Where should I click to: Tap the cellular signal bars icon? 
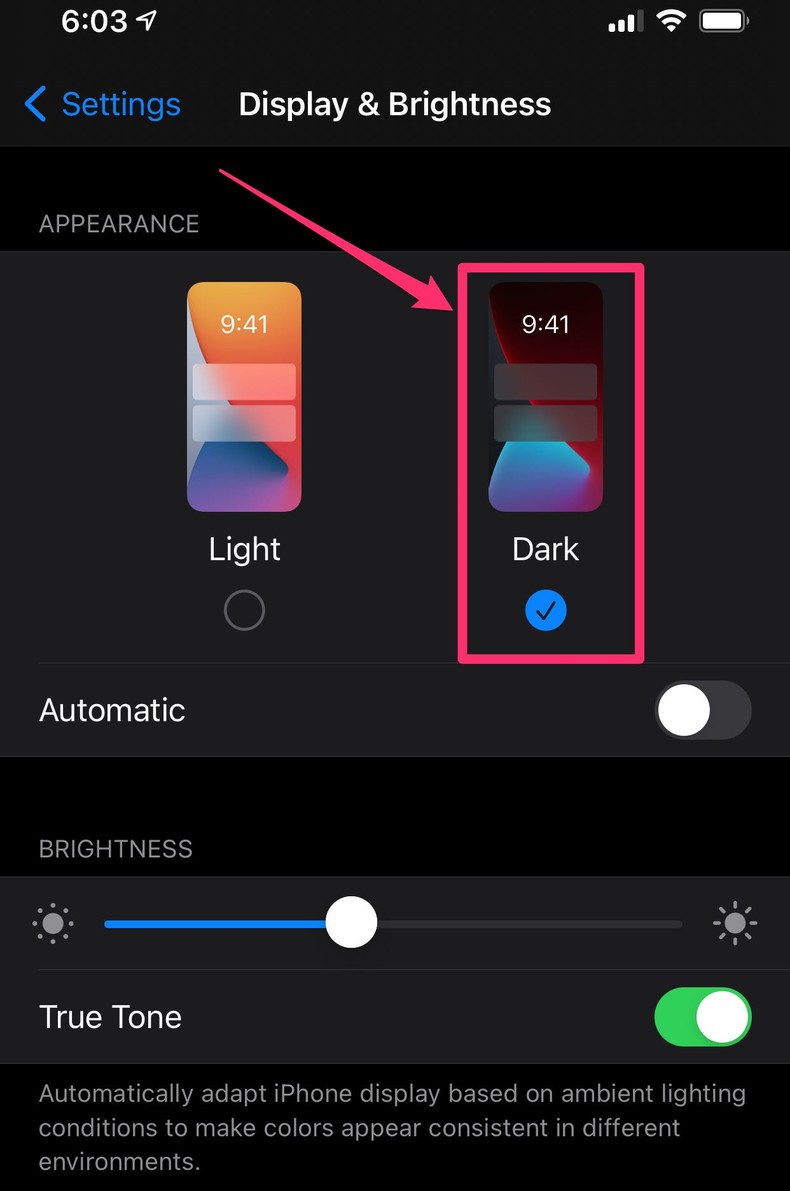pyautogui.click(x=623, y=19)
